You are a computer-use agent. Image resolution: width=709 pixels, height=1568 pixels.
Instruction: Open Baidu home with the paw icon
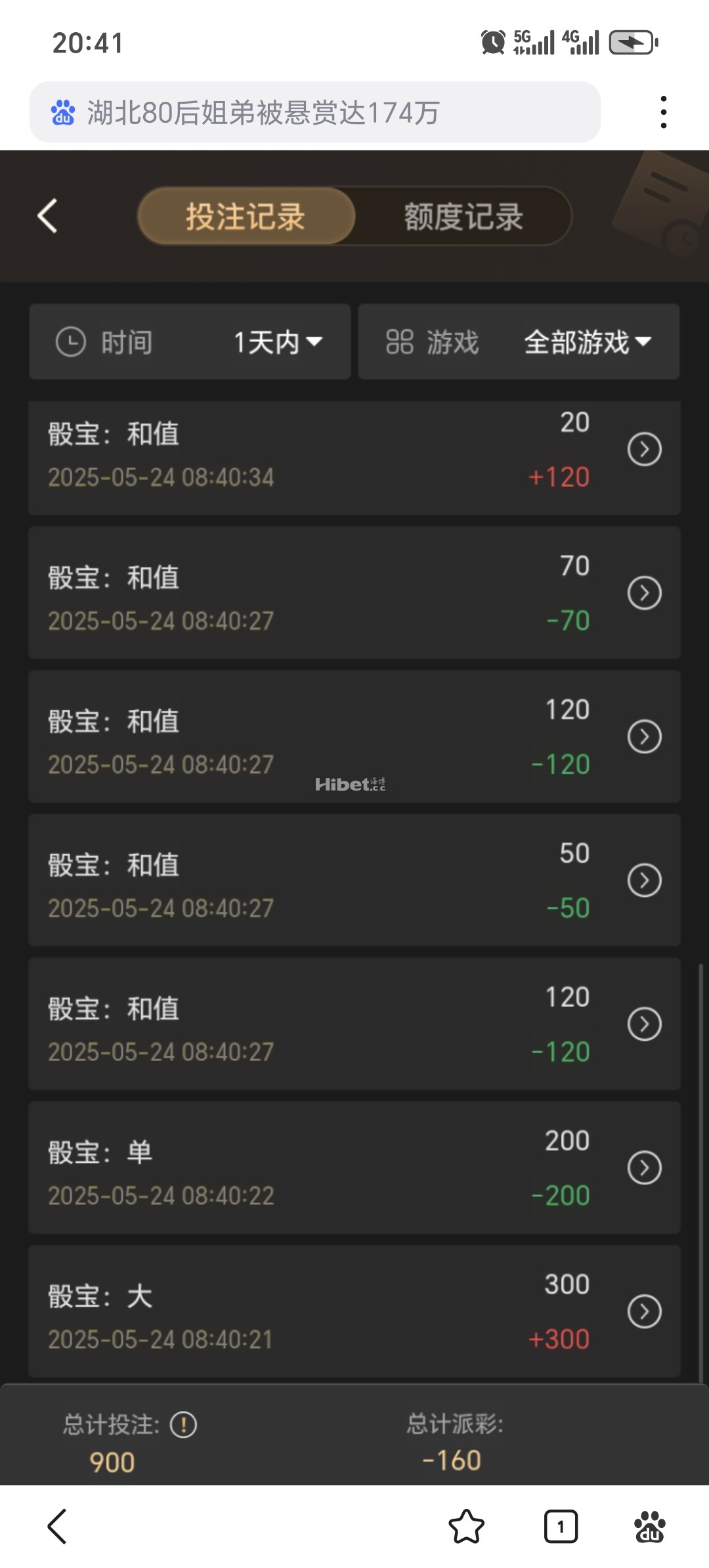pos(649,1526)
